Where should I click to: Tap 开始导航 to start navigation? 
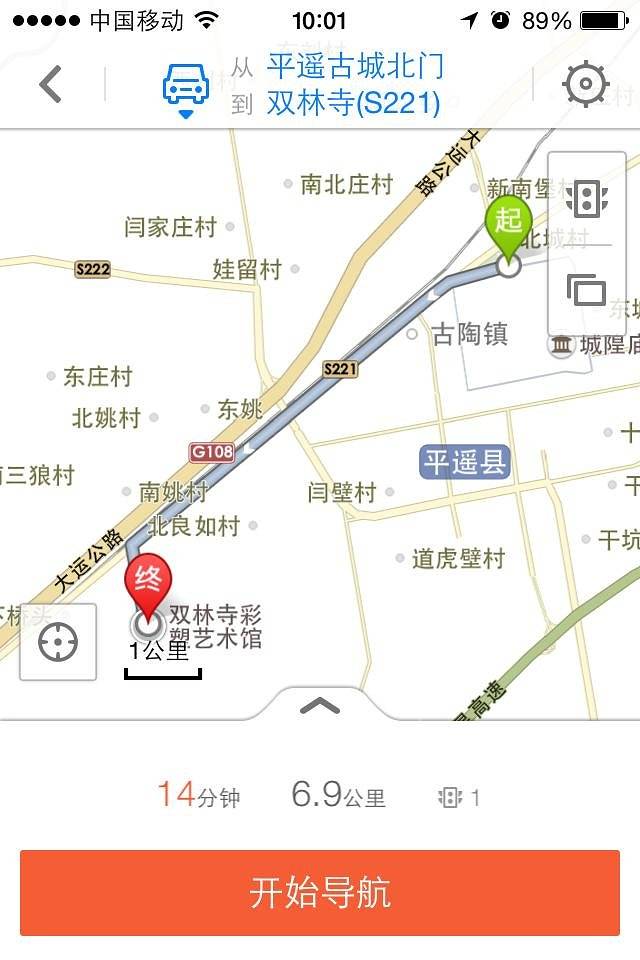(x=320, y=892)
